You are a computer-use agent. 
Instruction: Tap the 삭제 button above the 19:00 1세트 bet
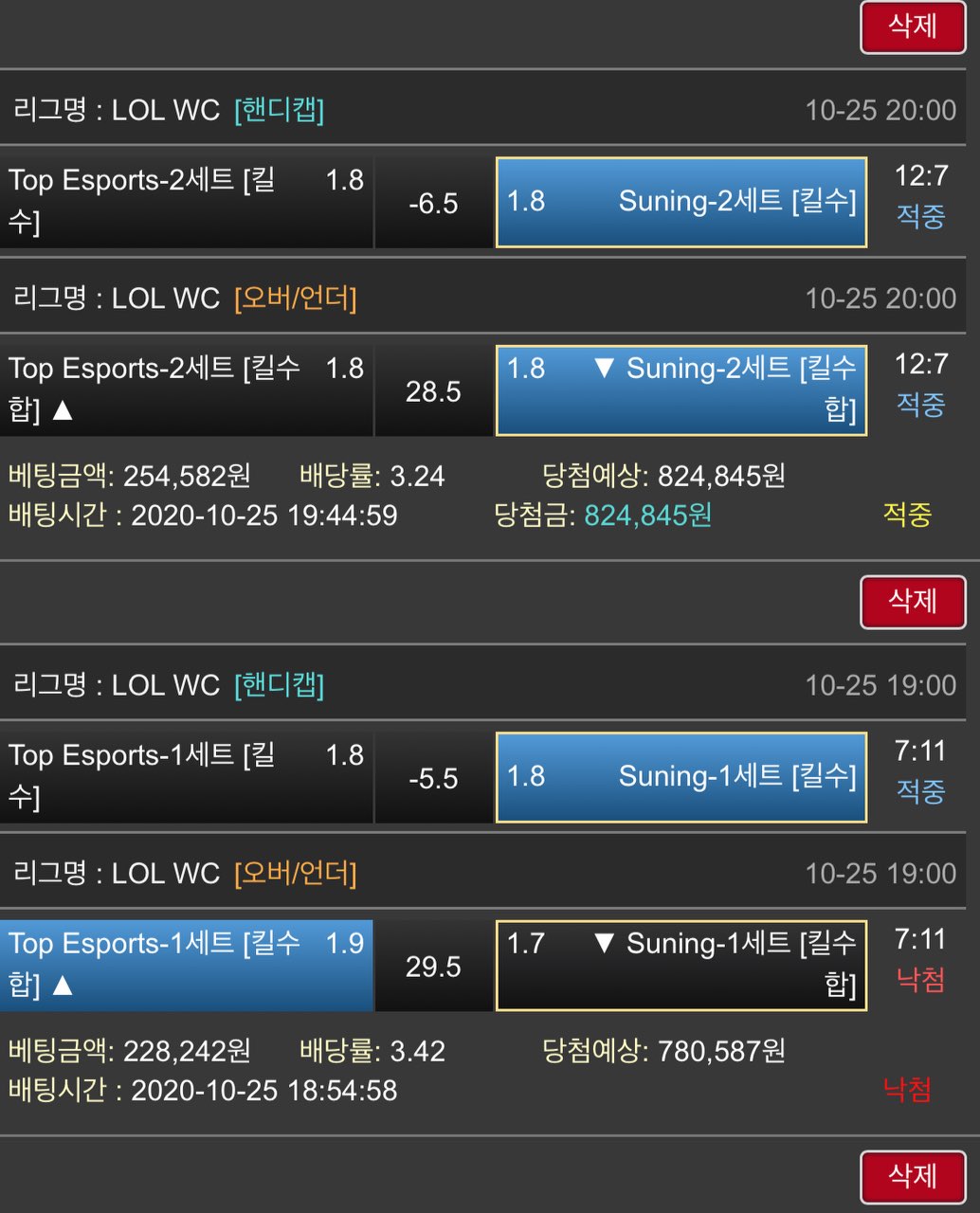[x=912, y=601]
